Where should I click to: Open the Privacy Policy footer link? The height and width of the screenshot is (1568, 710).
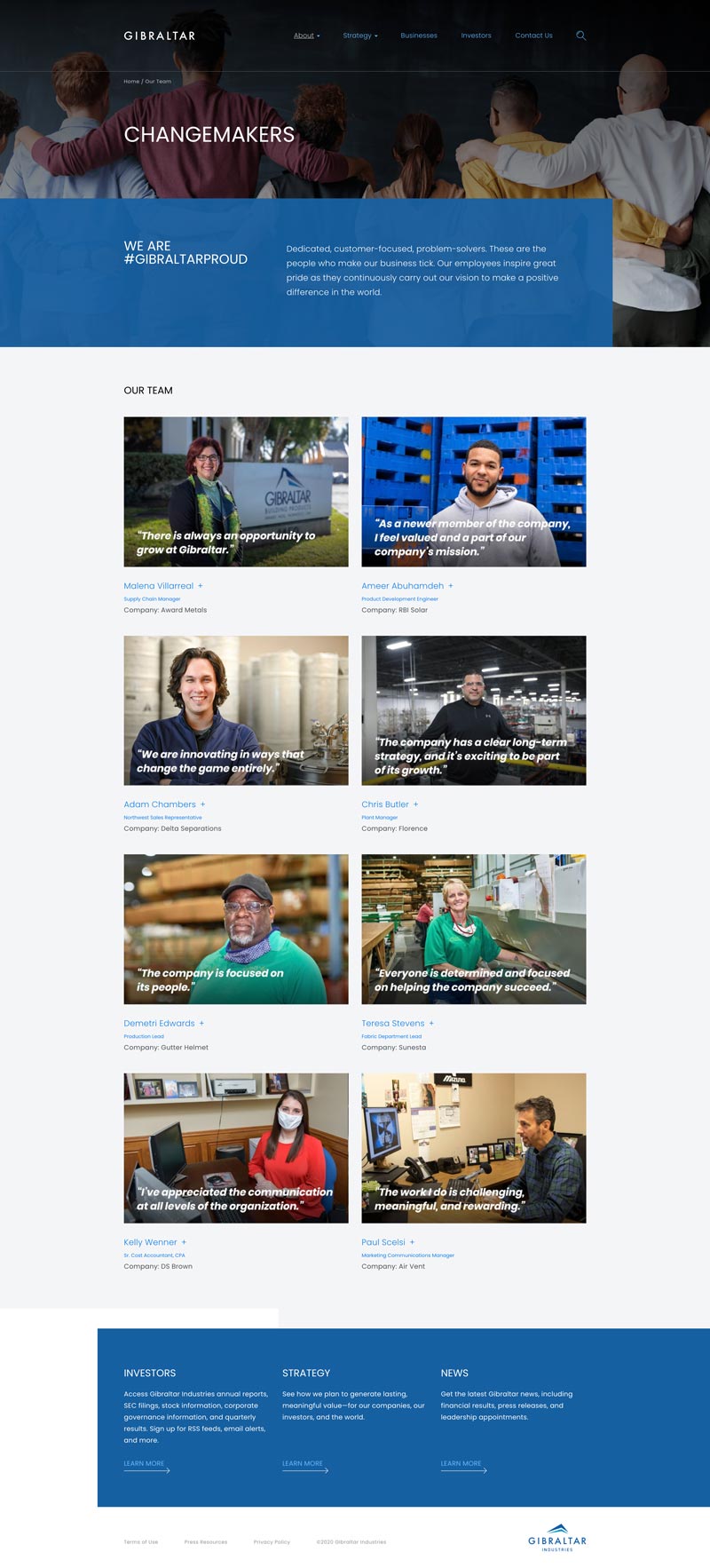272,1542
